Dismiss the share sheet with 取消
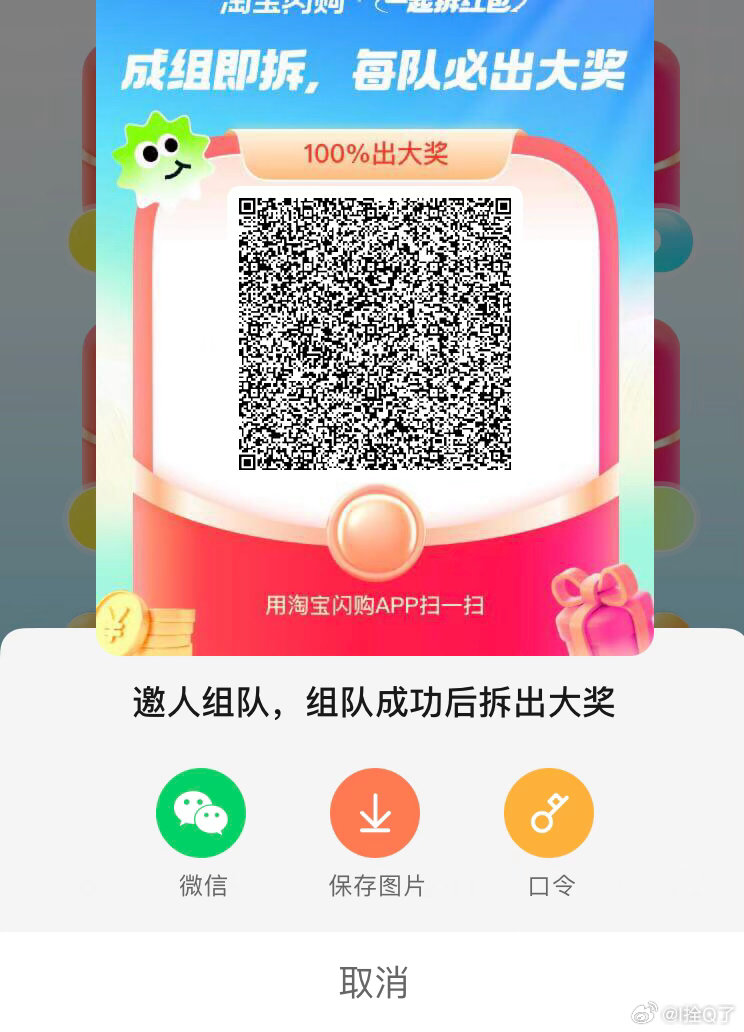The image size is (744, 1032). [372, 982]
